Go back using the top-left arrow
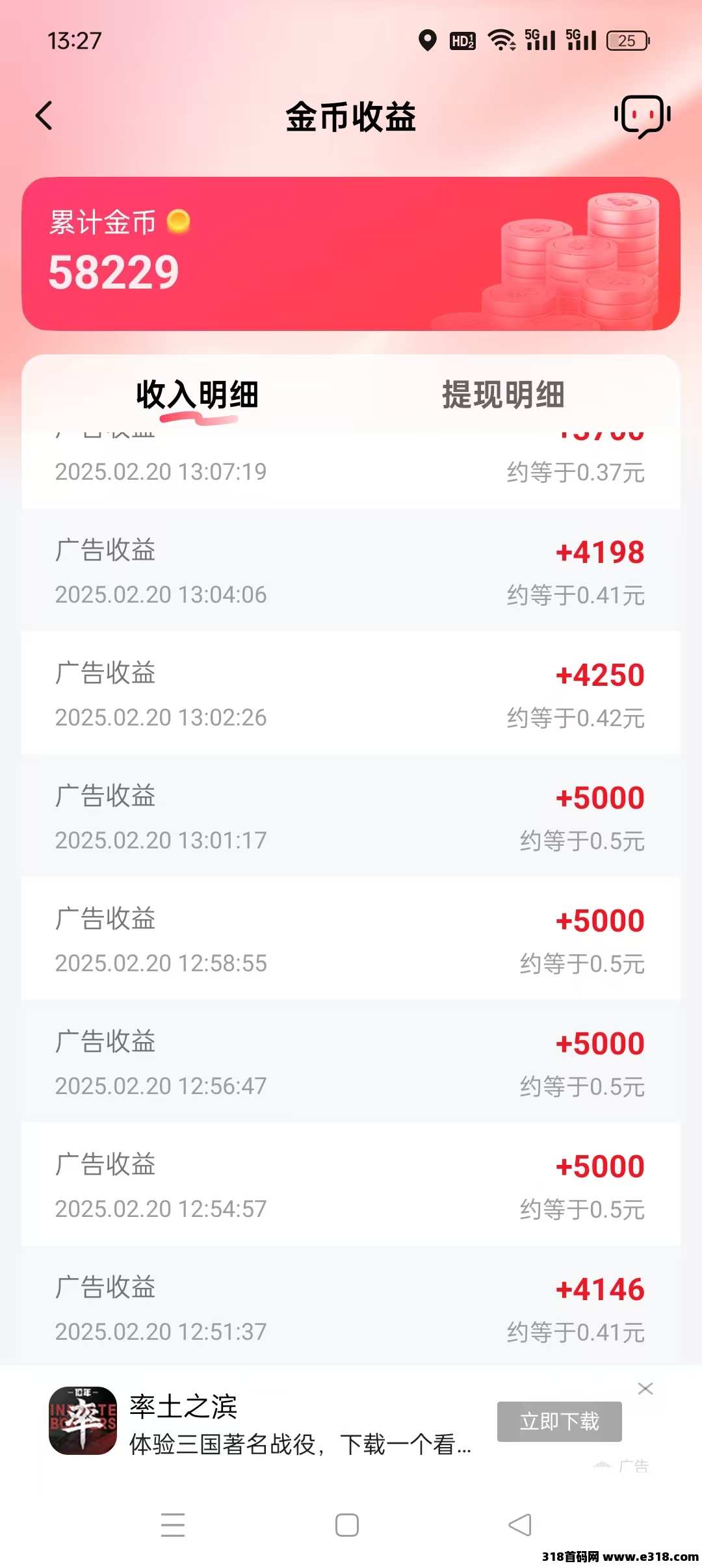702x1568 pixels. coord(44,116)
